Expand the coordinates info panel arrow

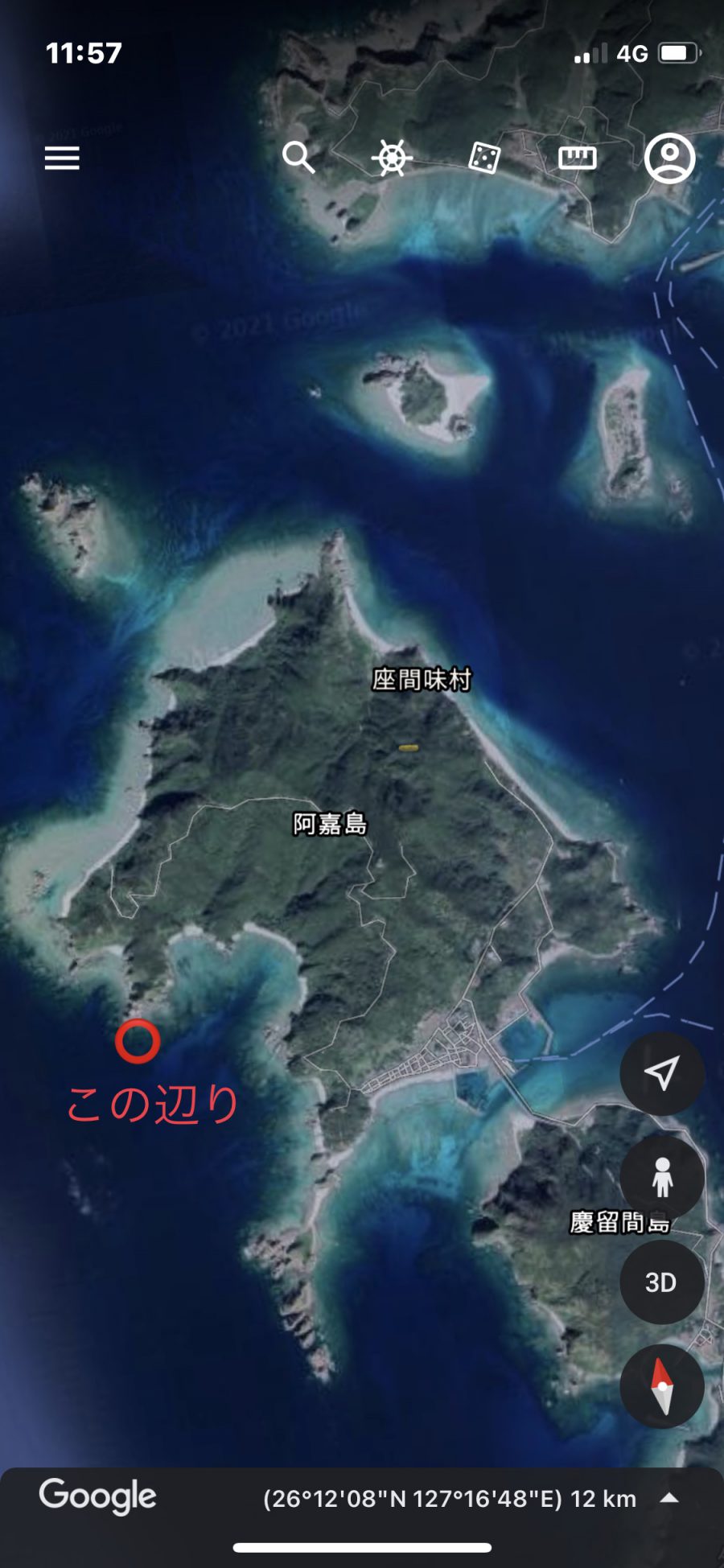click(x=669, y=1498)
